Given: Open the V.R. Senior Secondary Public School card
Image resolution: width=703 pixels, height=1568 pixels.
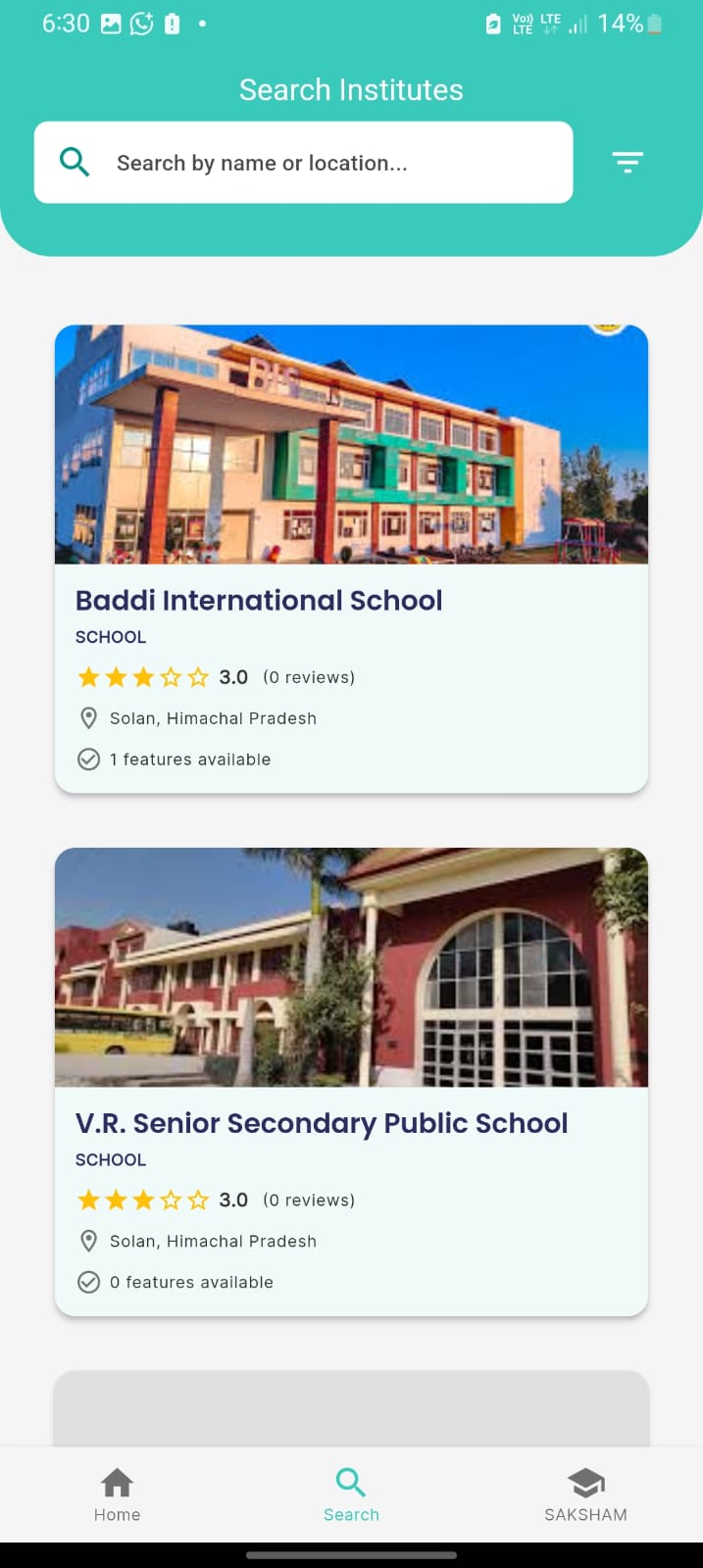Looking at the screenshot, I should coord(351,1082).
